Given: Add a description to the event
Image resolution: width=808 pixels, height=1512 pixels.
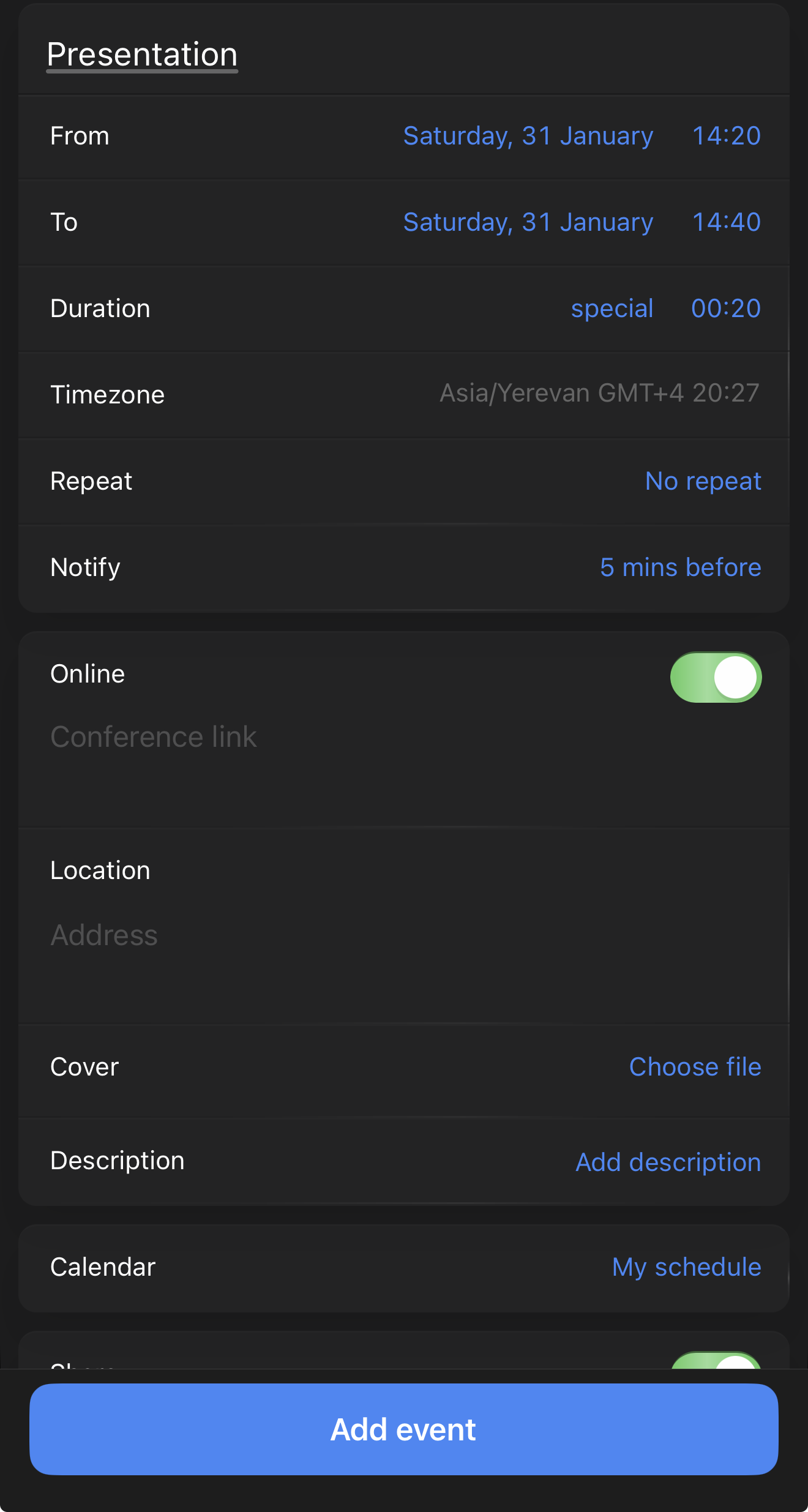Looking at the screenshot, I should 668,1161.
